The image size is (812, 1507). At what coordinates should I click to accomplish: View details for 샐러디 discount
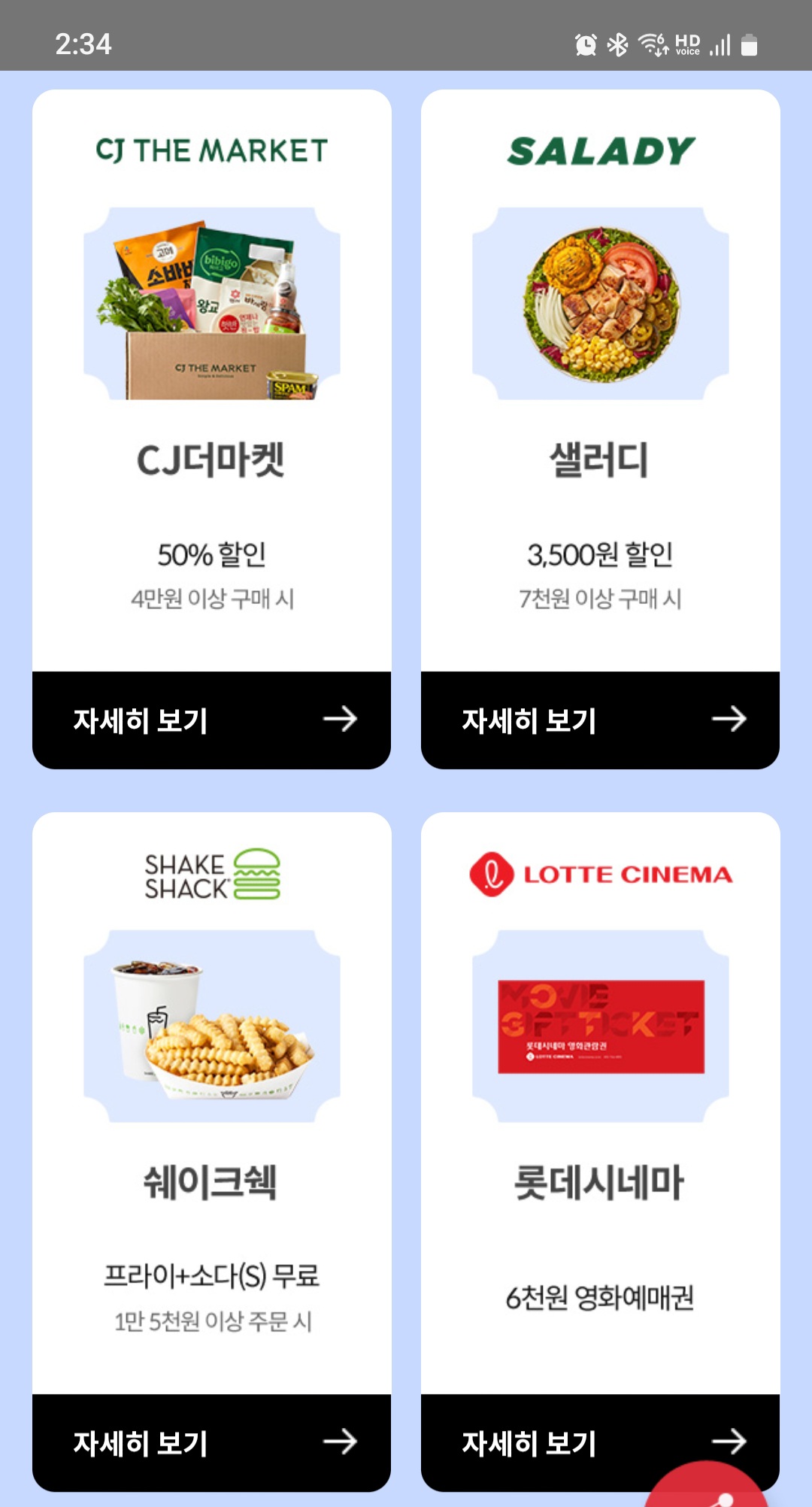pos(600,720)
